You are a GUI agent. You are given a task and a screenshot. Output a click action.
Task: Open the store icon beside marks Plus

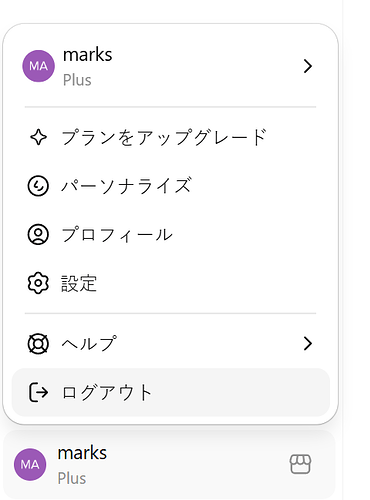click(x=300, y=464)
